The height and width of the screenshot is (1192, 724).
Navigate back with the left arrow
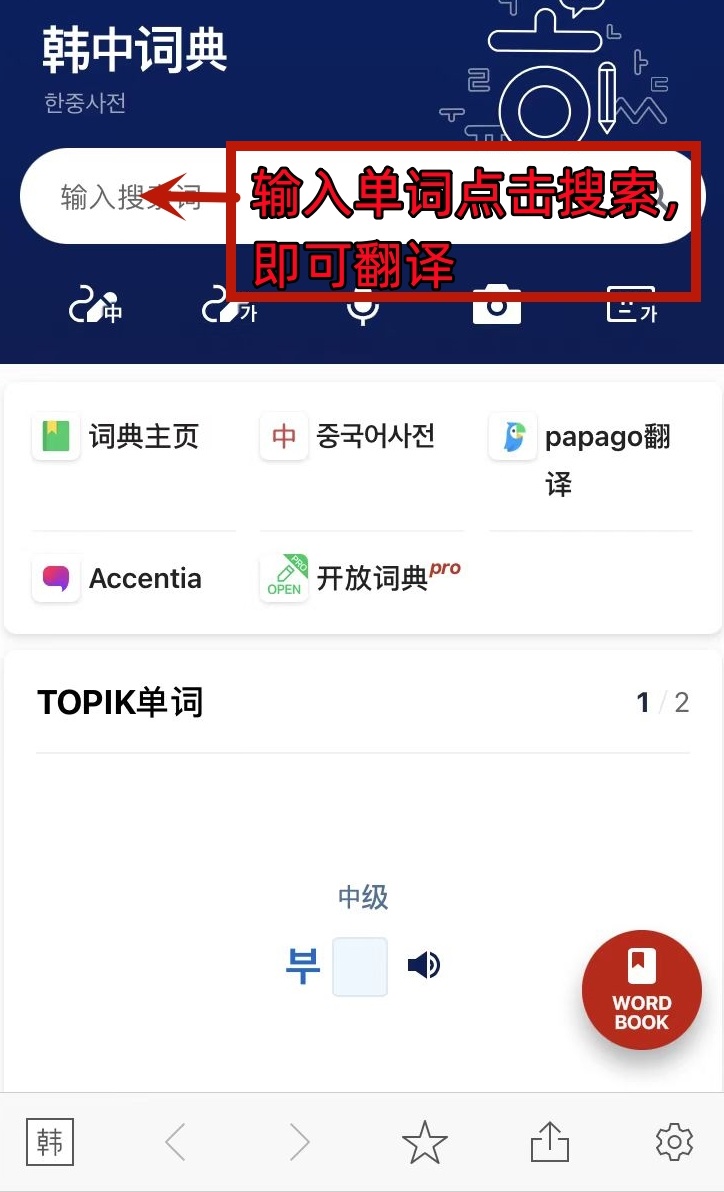click(x=174, y=1141)
